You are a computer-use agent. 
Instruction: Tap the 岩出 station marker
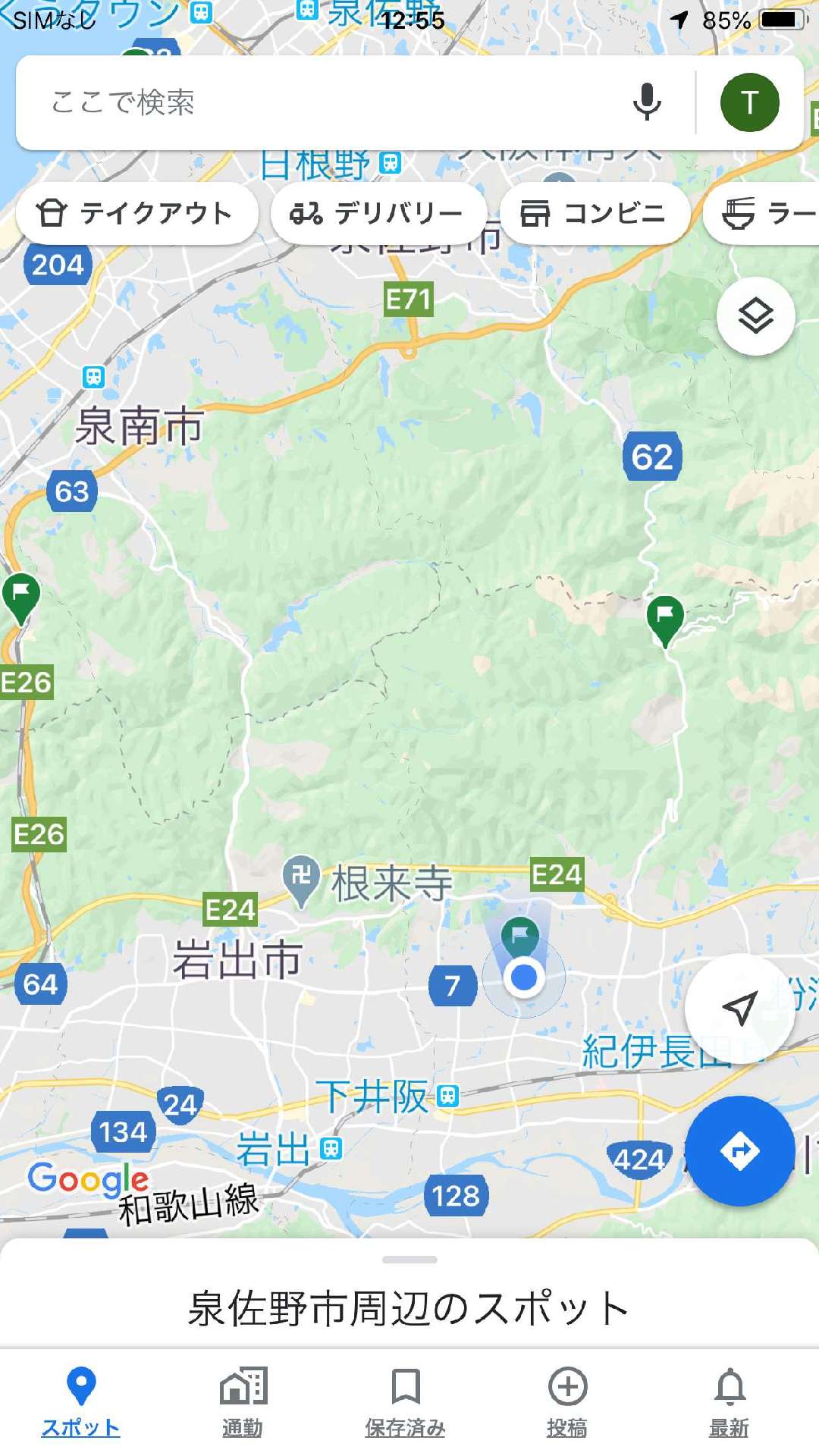(x=331, y=1149)
